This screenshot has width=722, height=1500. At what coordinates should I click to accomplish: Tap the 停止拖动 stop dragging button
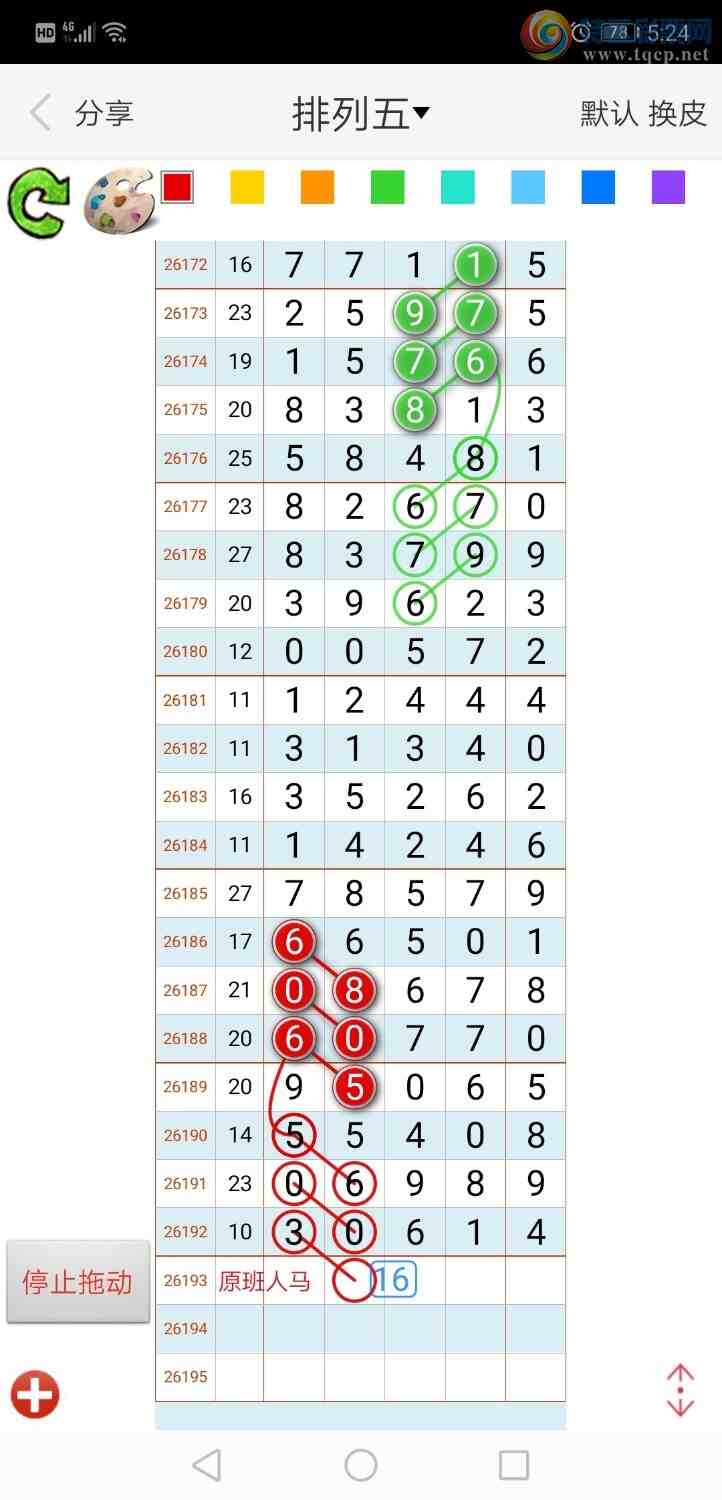(78, 1282)
